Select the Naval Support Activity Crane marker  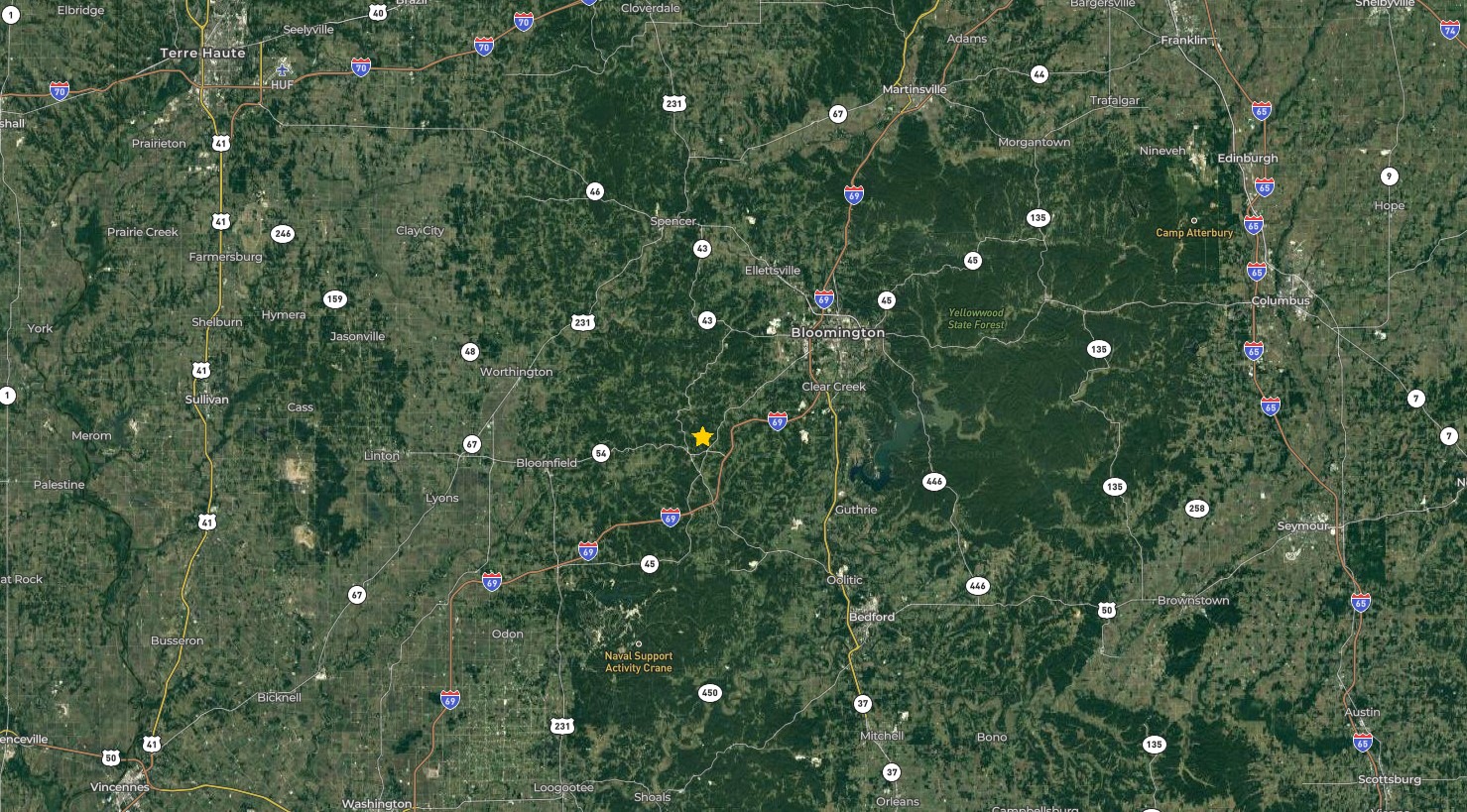[639, 644]
